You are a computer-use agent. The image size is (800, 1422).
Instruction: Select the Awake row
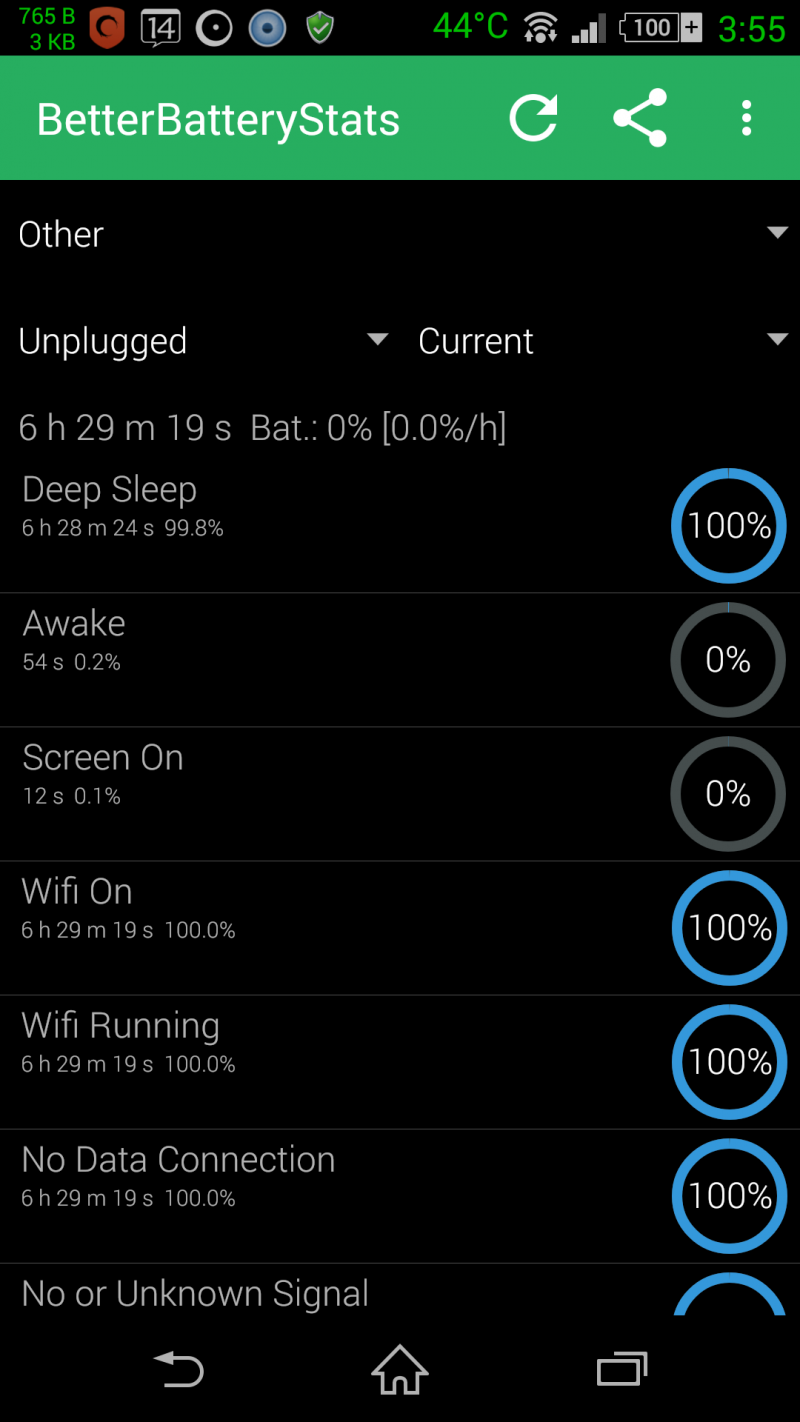400,659
